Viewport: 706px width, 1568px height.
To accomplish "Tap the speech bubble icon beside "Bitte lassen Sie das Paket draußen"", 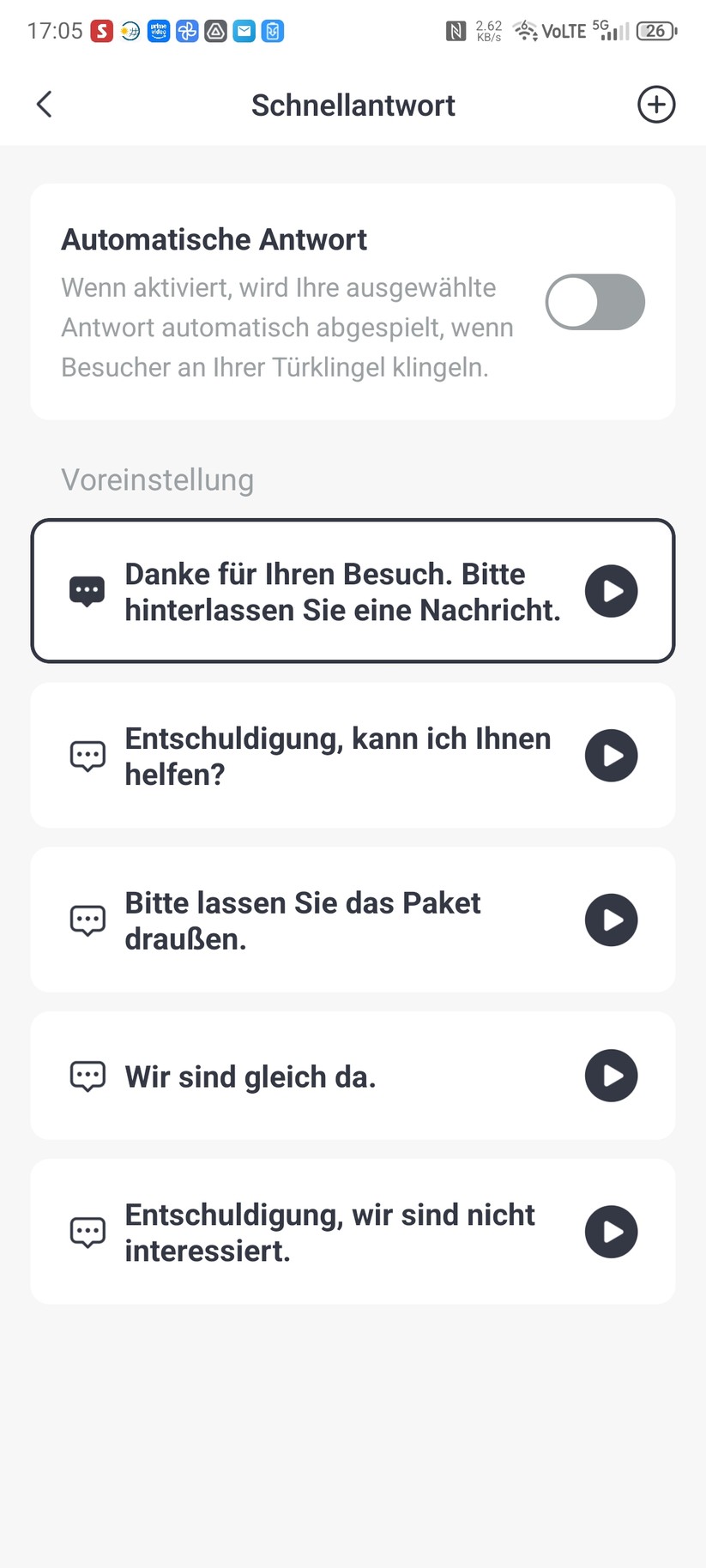I will [x=87, y=920].
